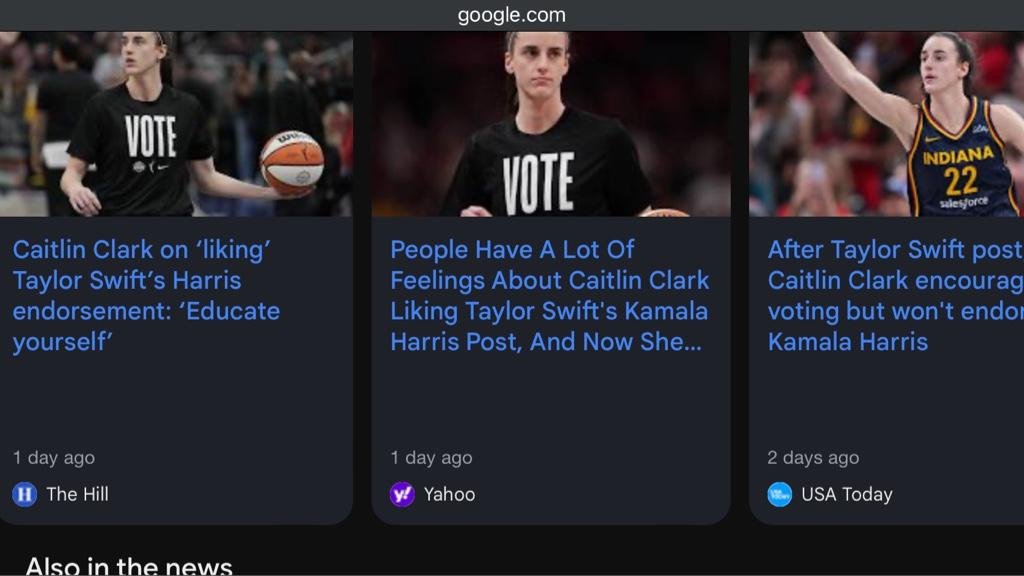Open The Hill article about Caitlin Clark
The height and width of the screenshot is (576, 1024).
pyautogui.click(x=146, y=295)
